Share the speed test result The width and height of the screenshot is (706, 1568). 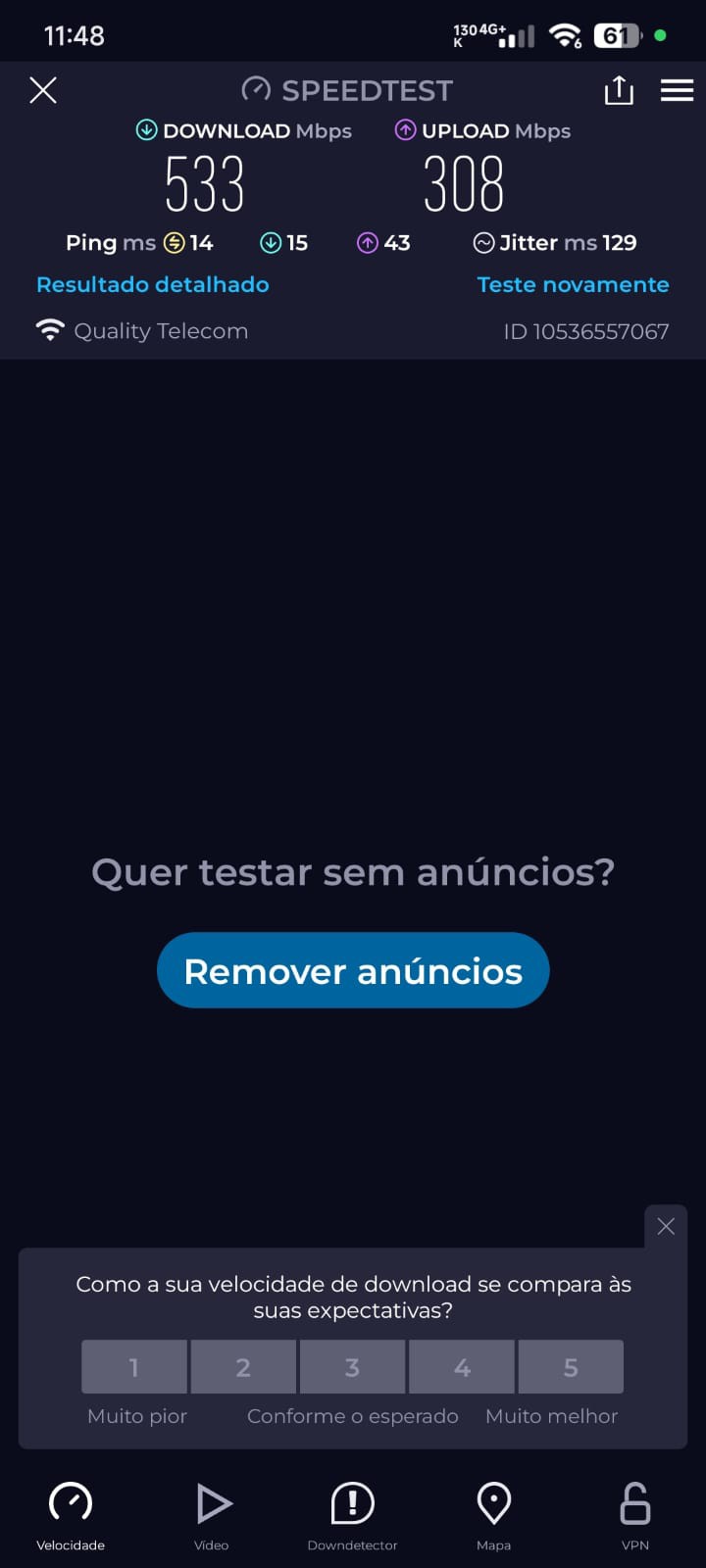tap(619, 90)
